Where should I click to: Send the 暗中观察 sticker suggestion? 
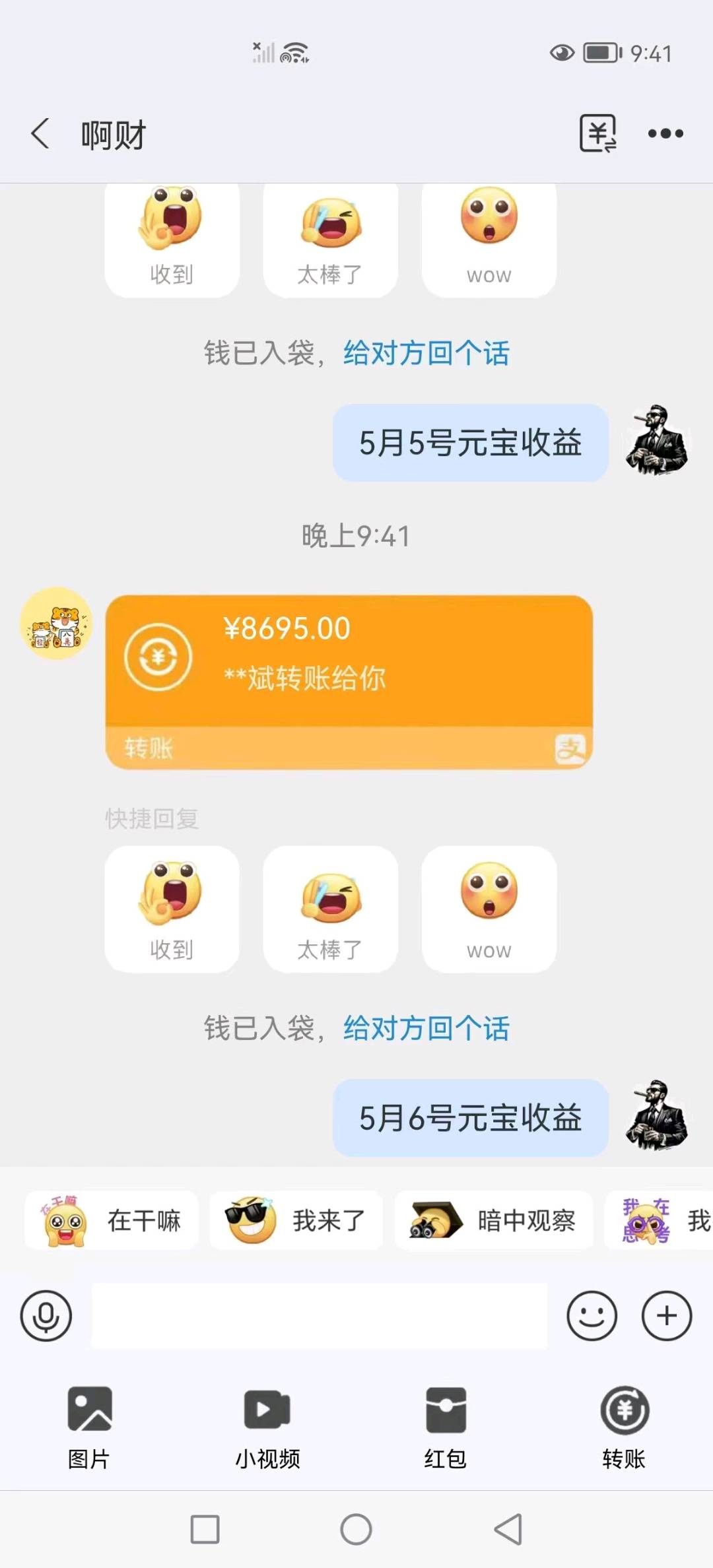494,1221
